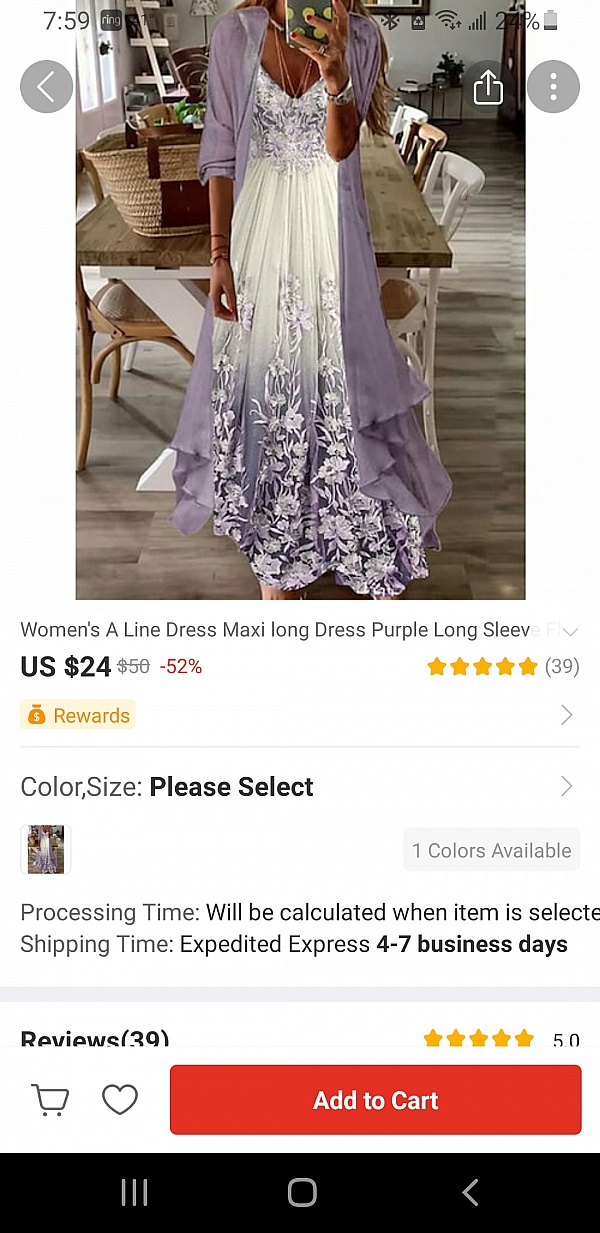
Task: Tap the system home button
Action: 301,1192
